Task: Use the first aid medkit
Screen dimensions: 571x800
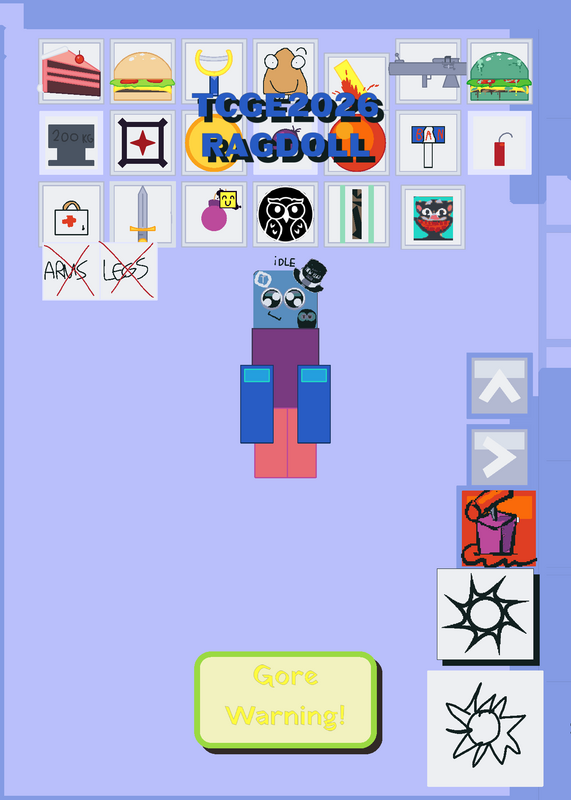Action: (71, 214)
